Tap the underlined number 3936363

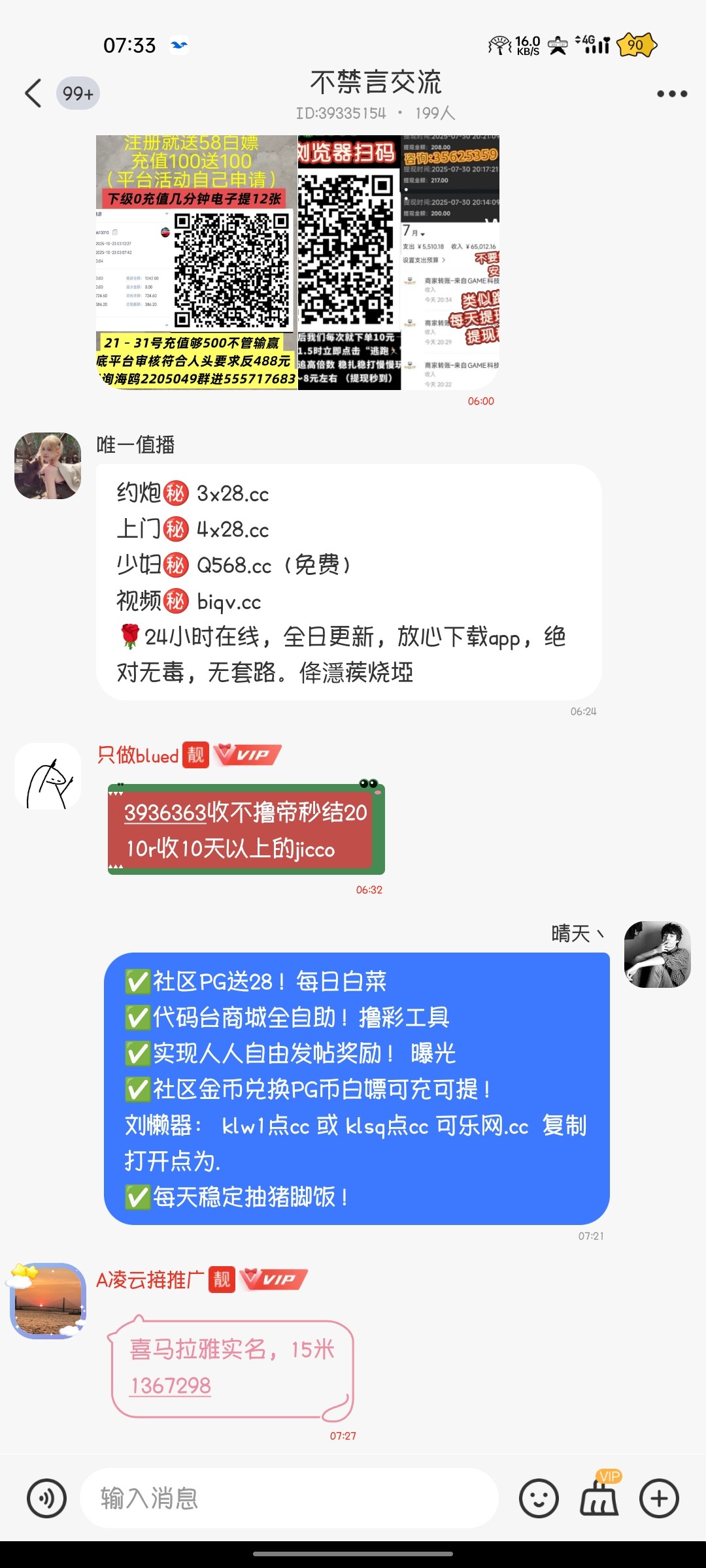point(165,813)
